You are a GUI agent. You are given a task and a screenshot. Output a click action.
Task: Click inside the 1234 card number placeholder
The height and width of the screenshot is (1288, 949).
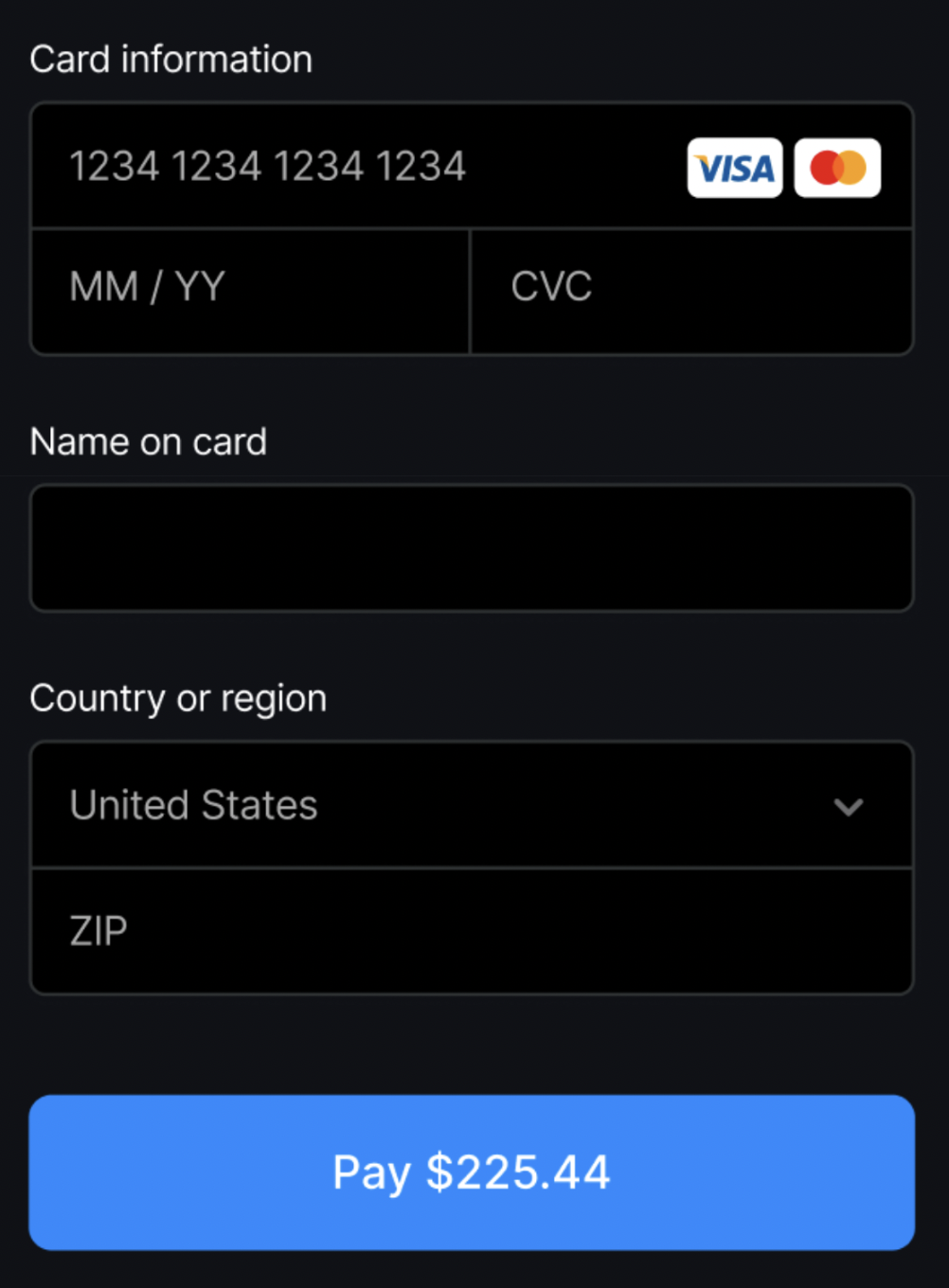coord(269,166)
